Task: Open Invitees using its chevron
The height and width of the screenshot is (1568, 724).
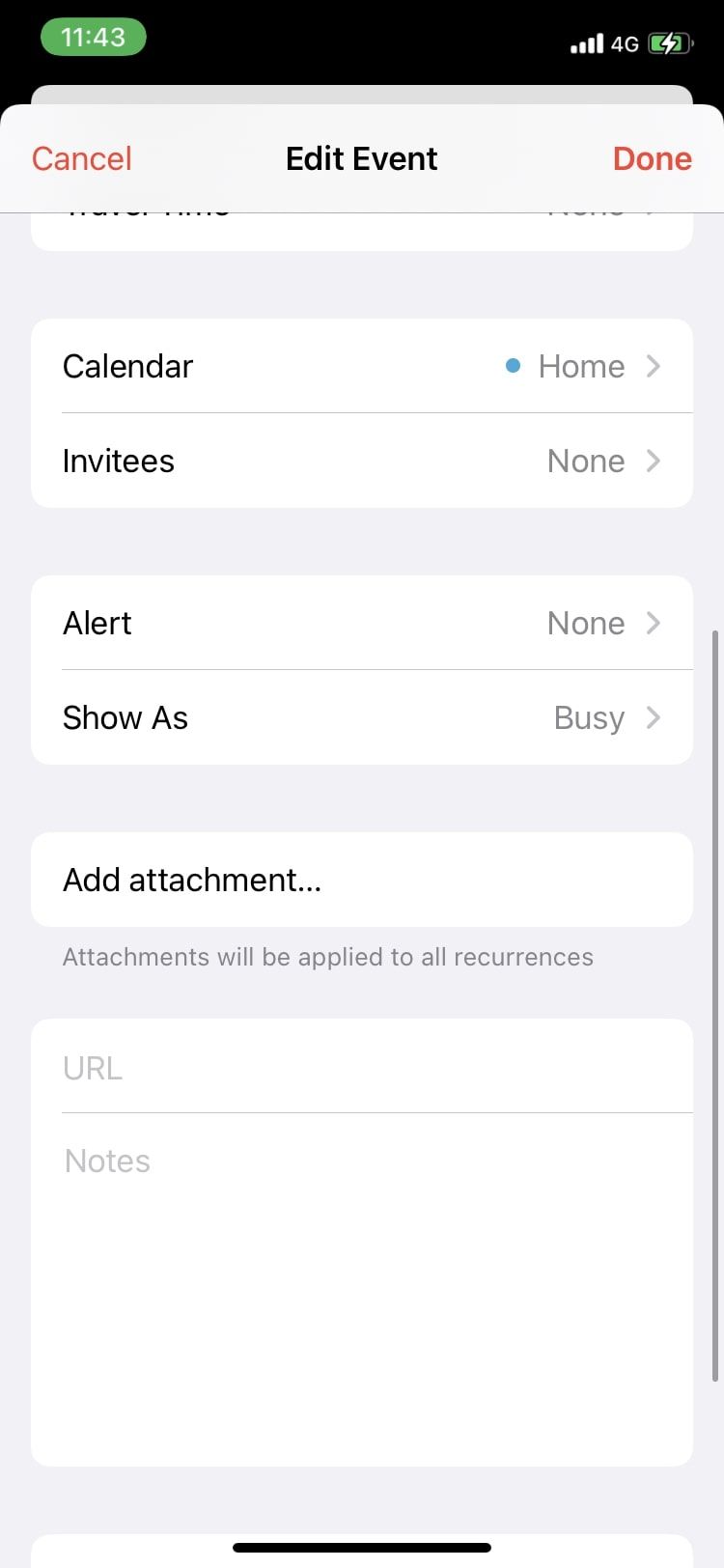Action: click(x=654, y=461)
